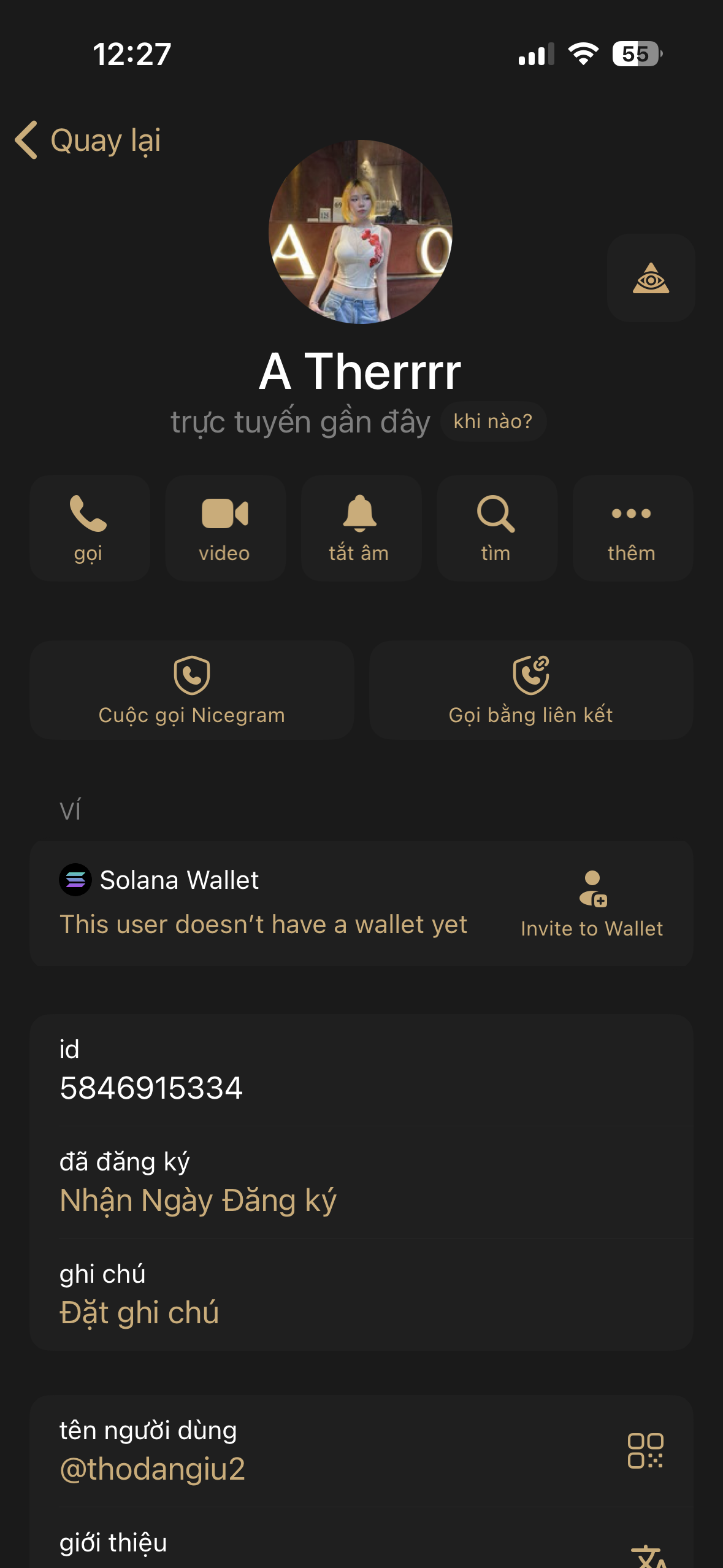Image resolution: width=723 pixels, height=1568 pixels.
Task: Start a Cuộc gọi Nicegram call
Action: tap(192, 690)
